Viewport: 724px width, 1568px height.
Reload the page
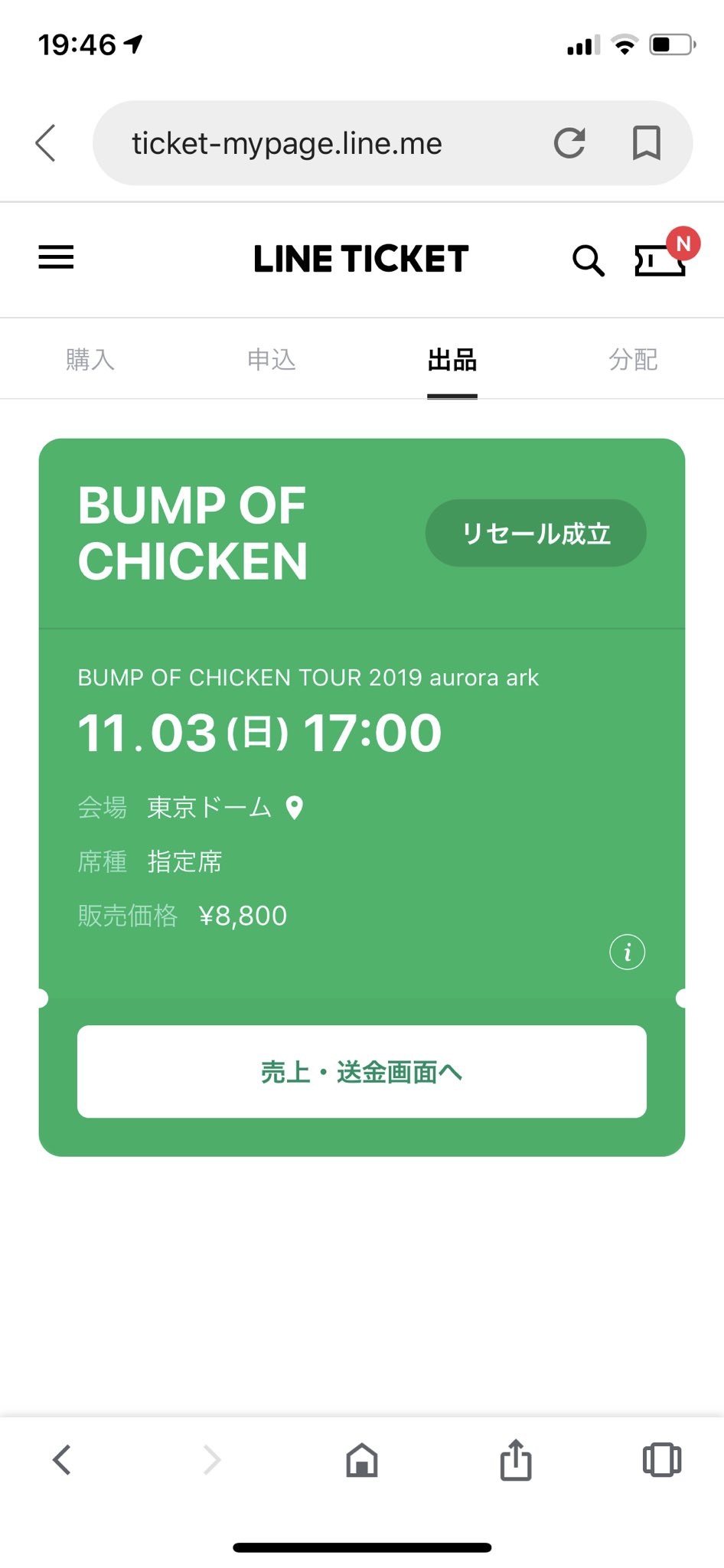(569, 143)
